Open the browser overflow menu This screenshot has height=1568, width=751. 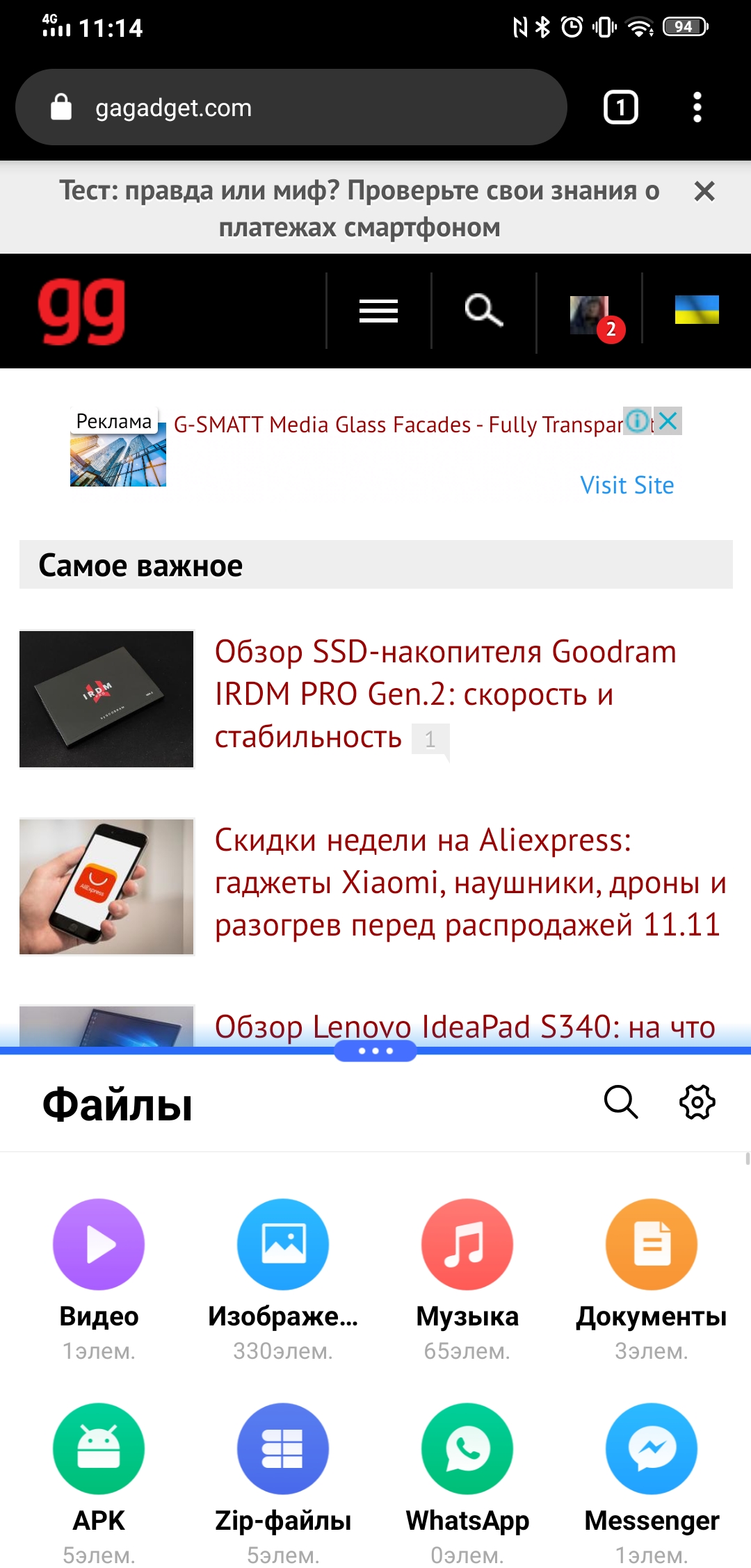[x=697, y=108]
